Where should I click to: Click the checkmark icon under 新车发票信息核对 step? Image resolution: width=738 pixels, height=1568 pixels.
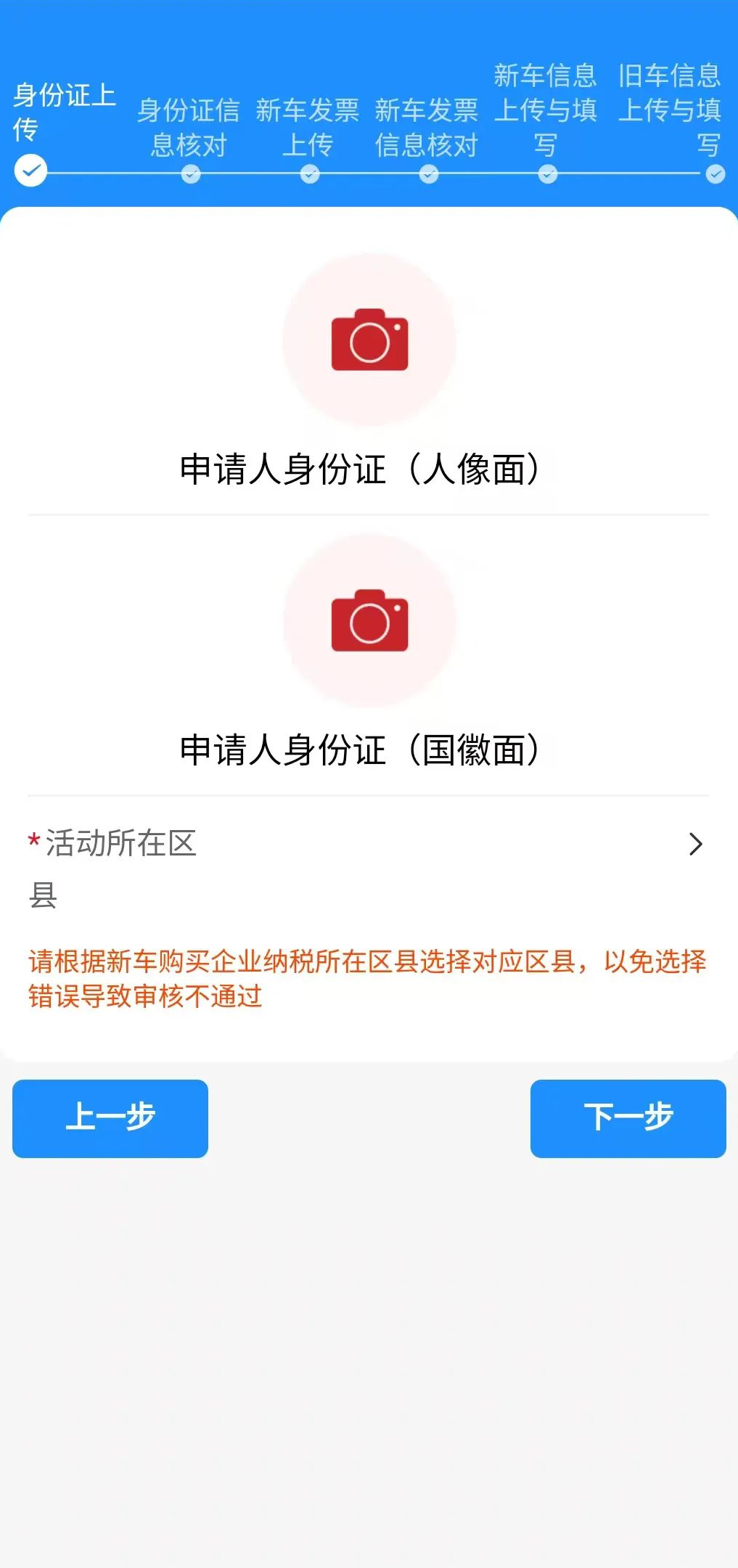point(427,173)
